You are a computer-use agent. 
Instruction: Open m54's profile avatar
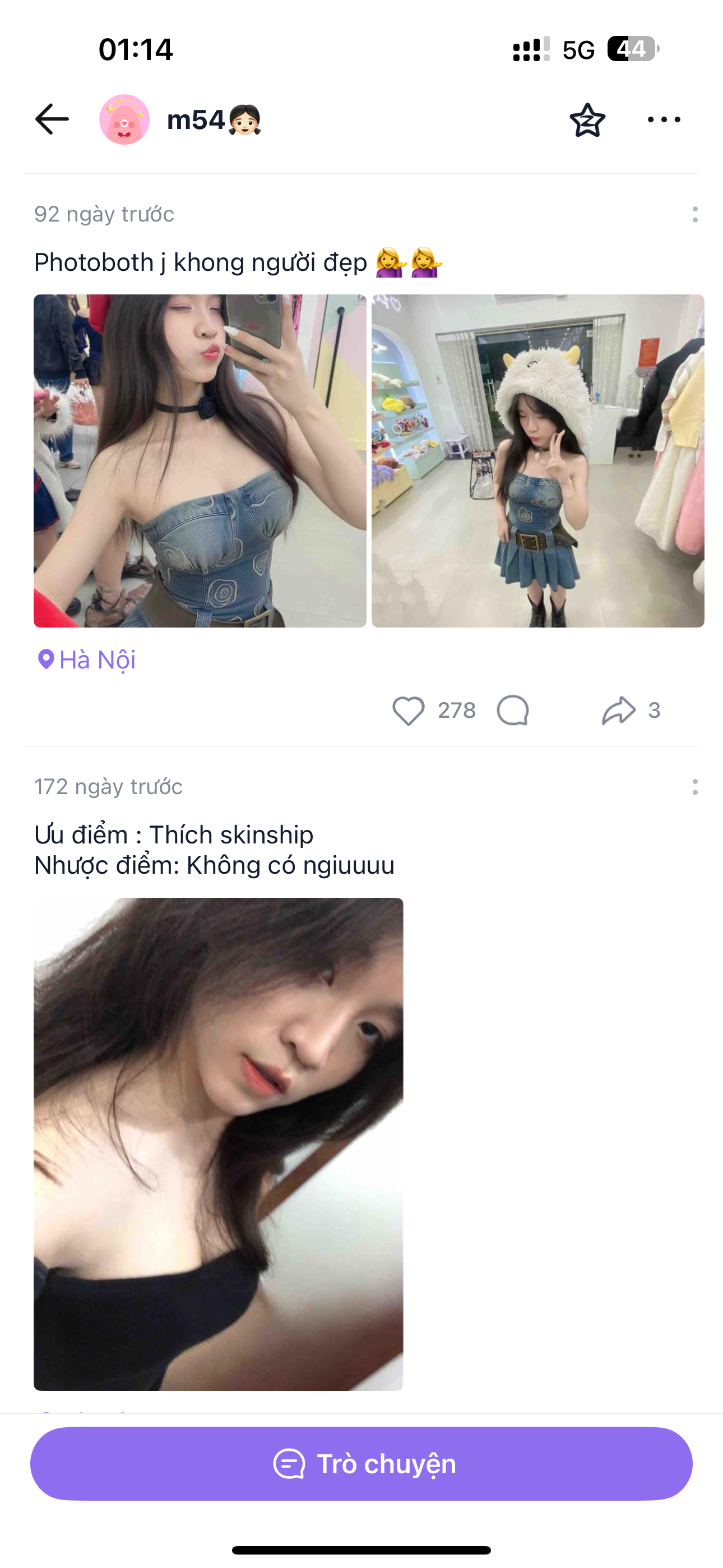[x=124, y=119]
